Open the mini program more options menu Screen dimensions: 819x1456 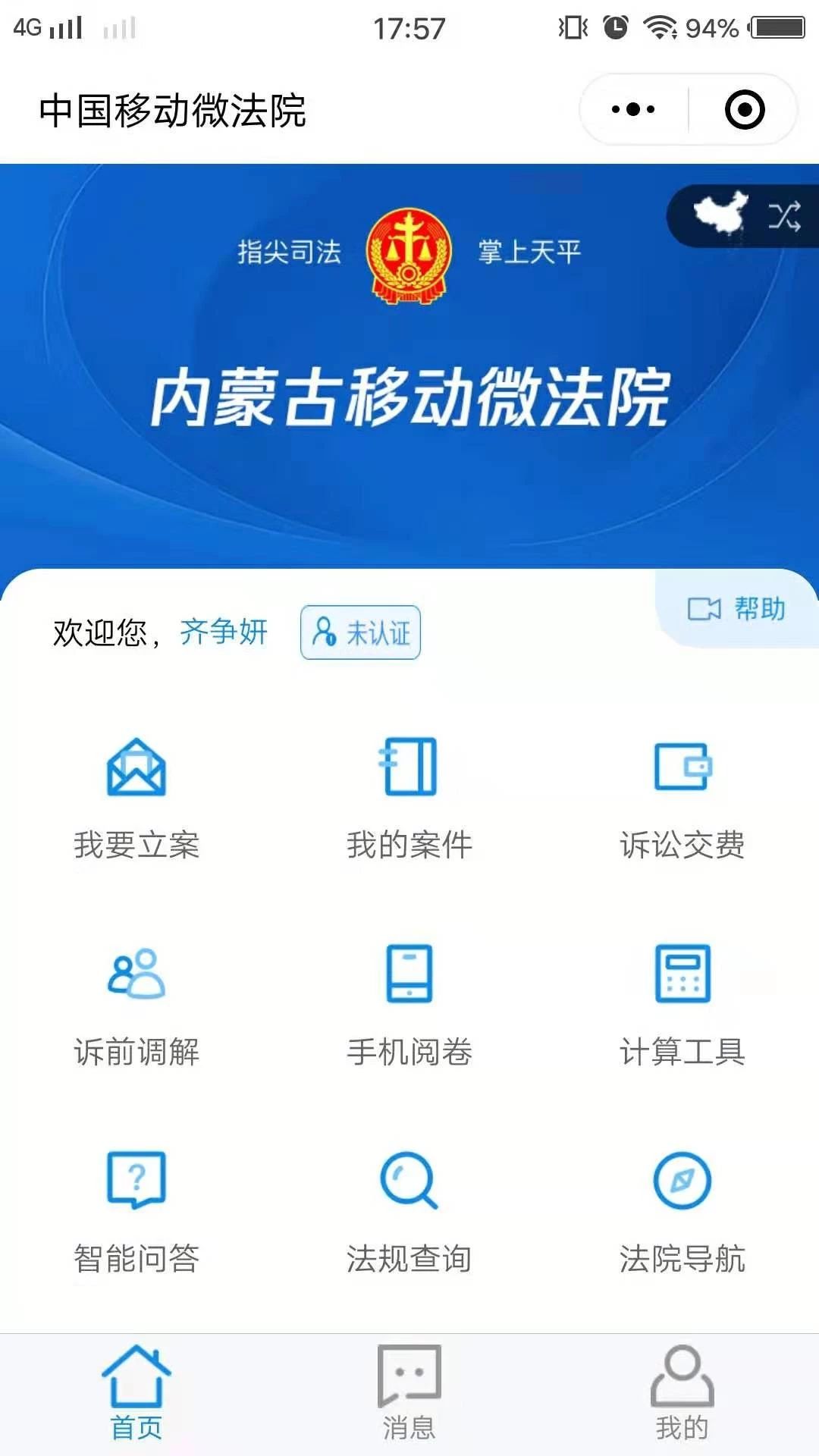633,110
